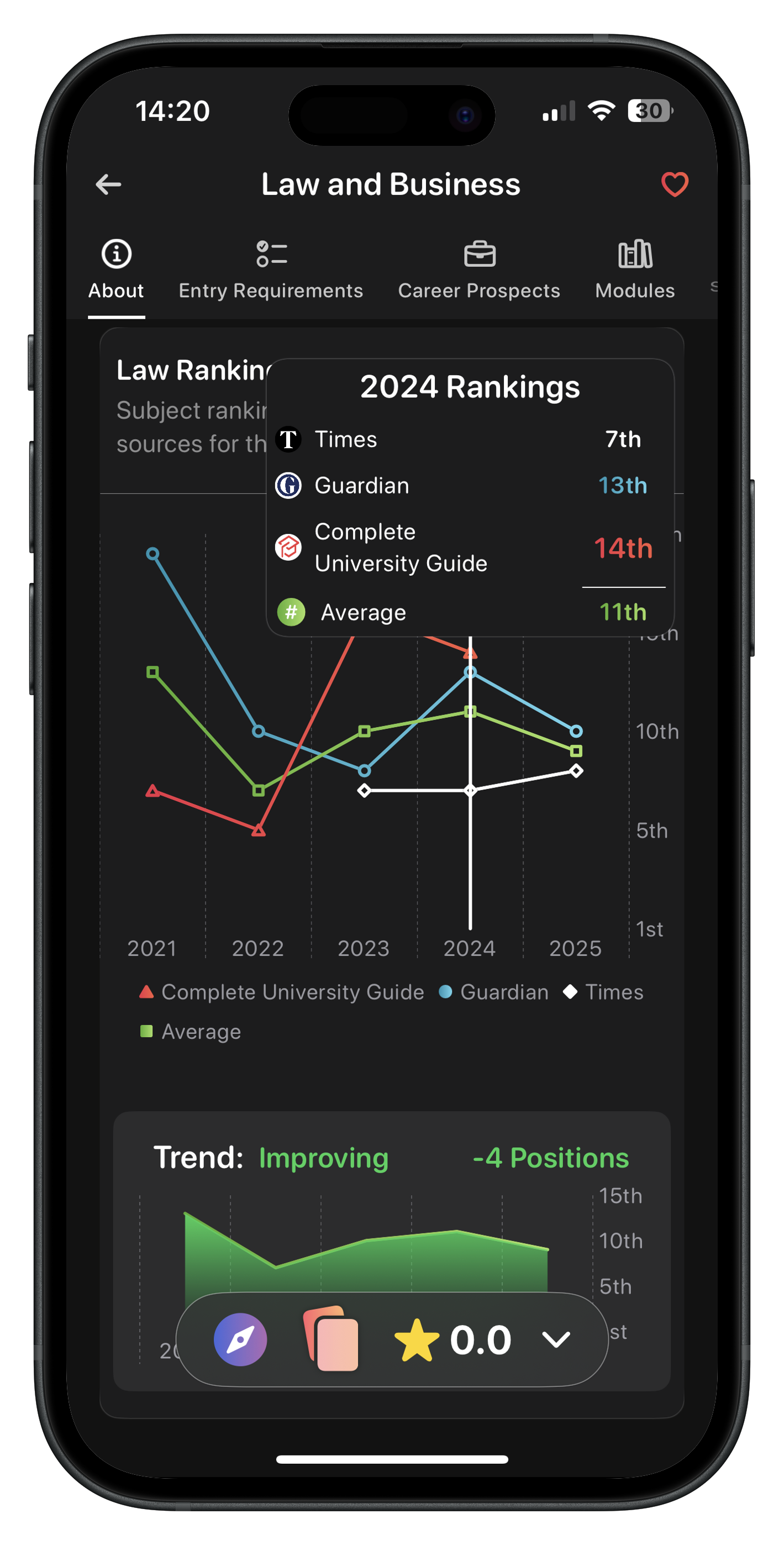784x1545 pixels.
Task: Favorite this course with the heart
Action: tap(674, 184)
